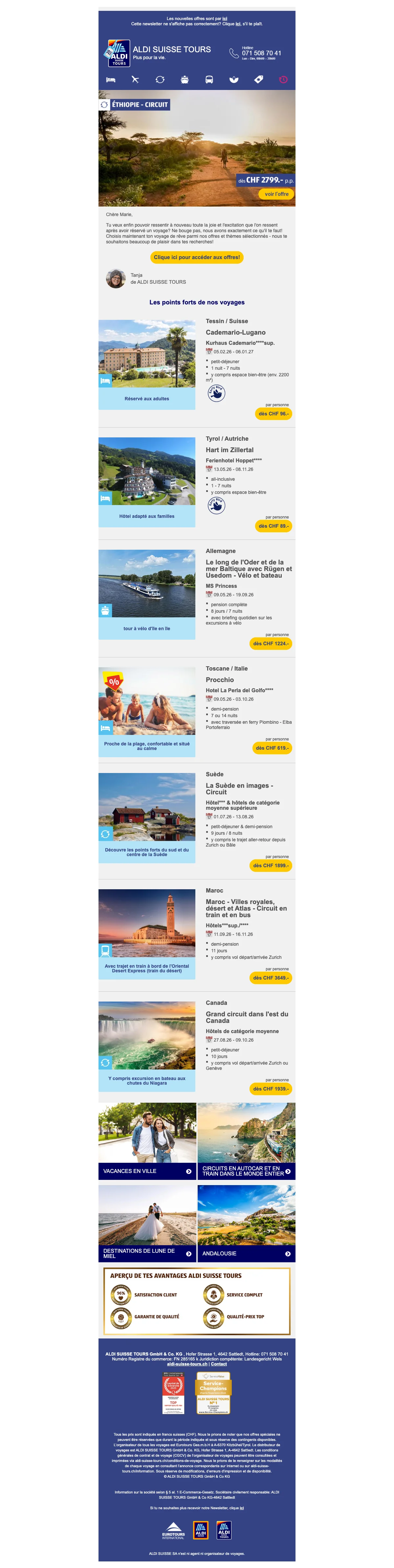Open the hotel bed icon category
The image size is (394, 1568).
110,80
